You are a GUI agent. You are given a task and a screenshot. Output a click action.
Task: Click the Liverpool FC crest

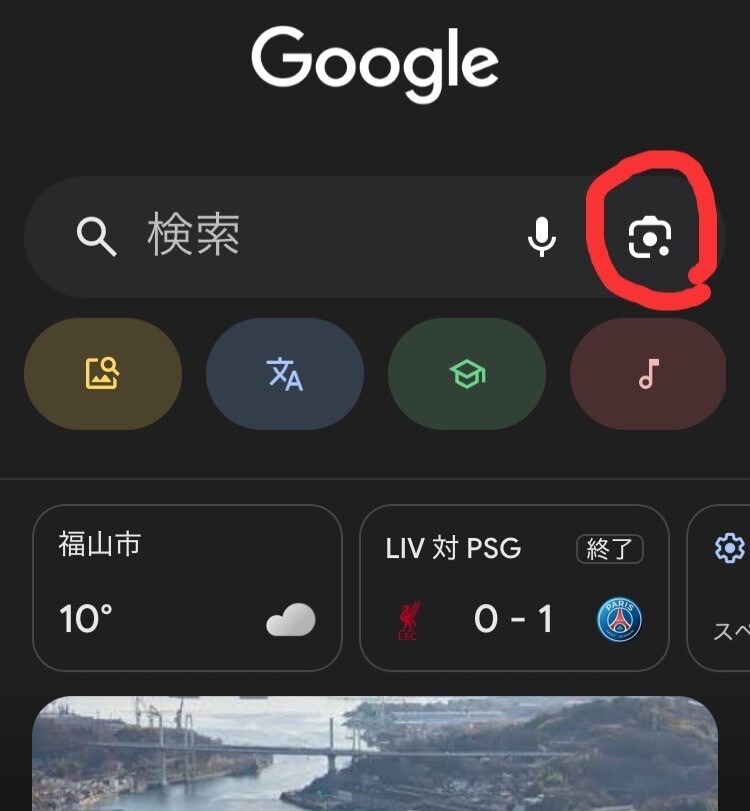coord(409,619)
